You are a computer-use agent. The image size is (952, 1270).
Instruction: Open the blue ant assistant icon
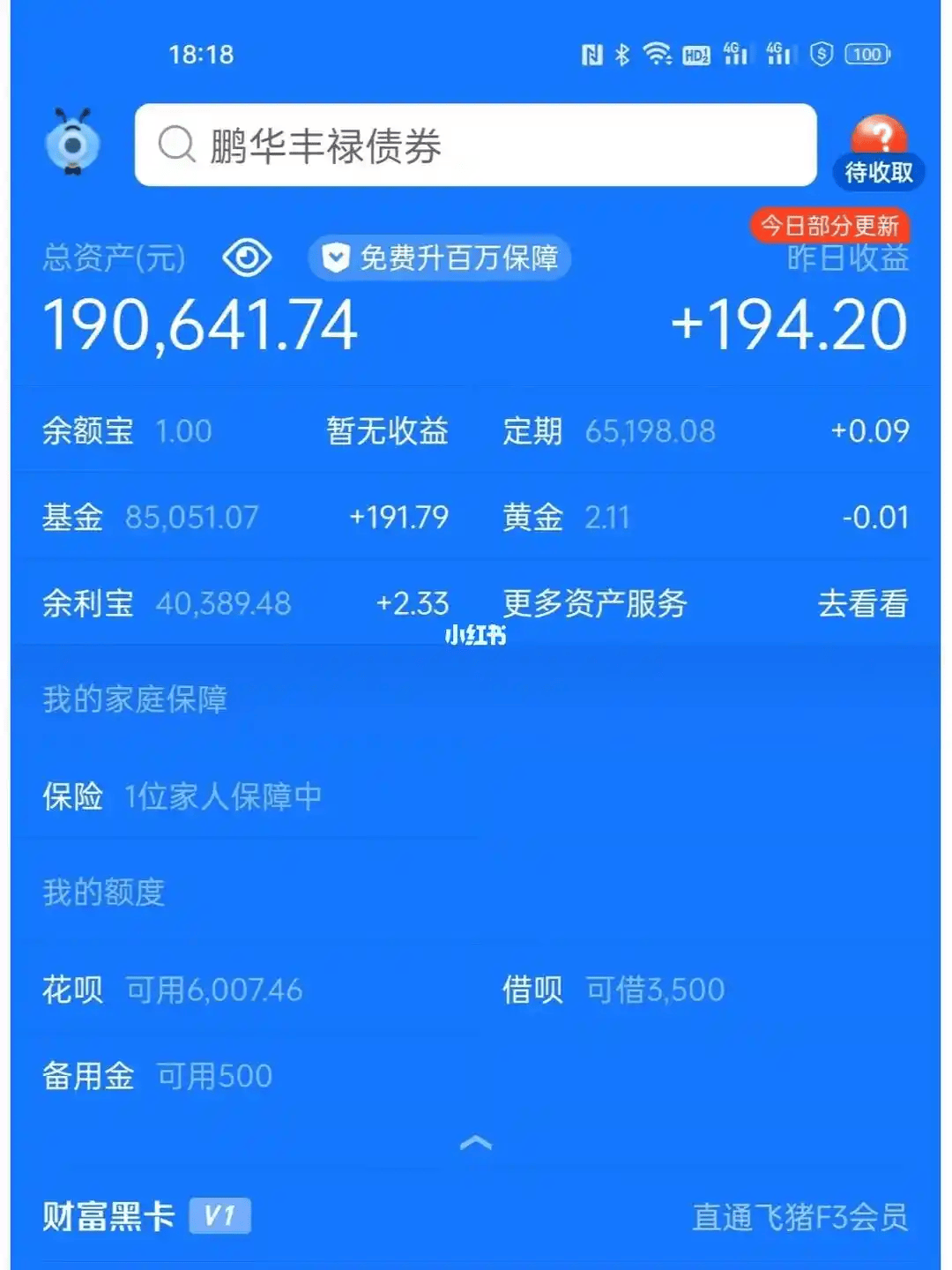[x=72, y=142]
